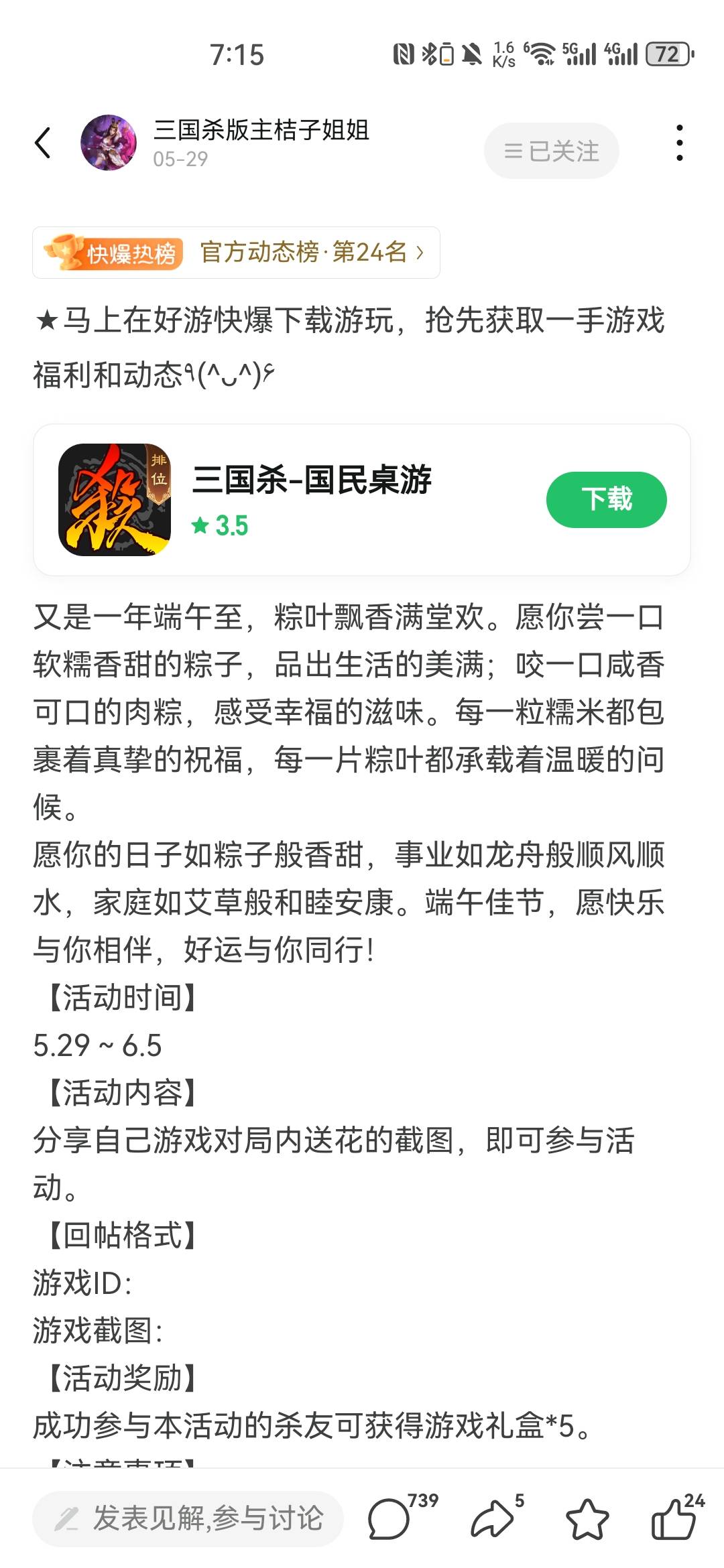Open the three-dot overflow menu
Screen dimensions: 724x1568
coord(679,143)
